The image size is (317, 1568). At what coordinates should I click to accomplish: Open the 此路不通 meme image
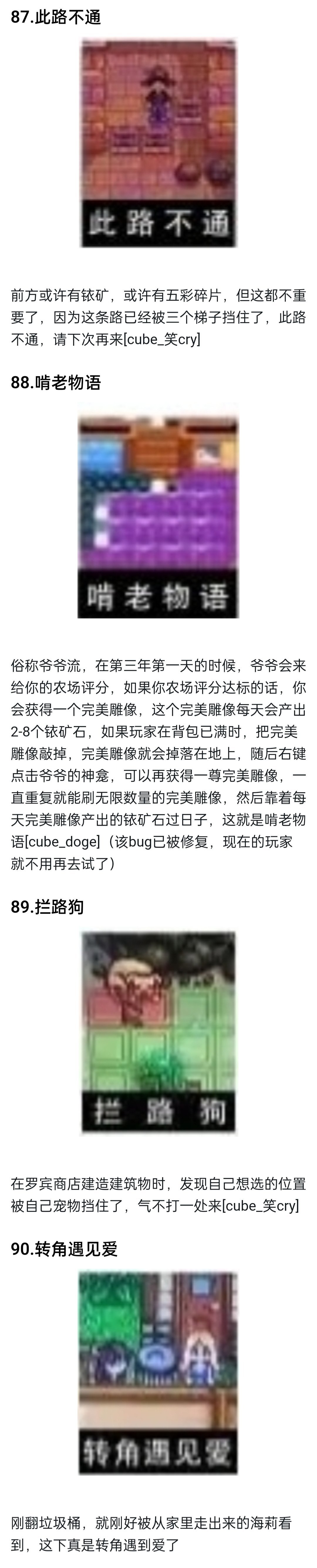pyautogui.click(x=158, y=144)
